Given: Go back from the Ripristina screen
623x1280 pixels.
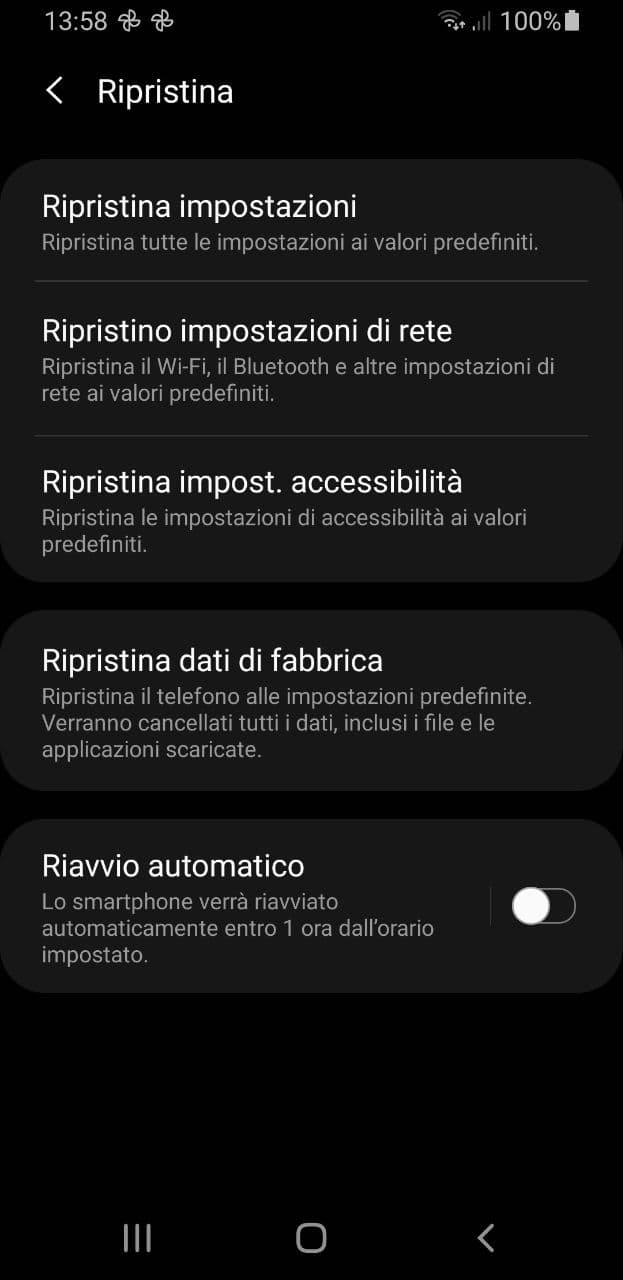Looking at the screenshot, I should tap(55, 91).
